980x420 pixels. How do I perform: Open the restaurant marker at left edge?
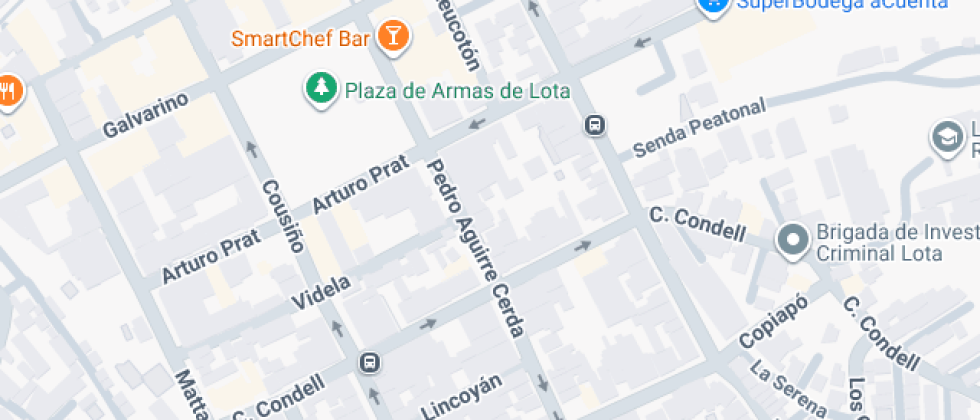[9, 90]
